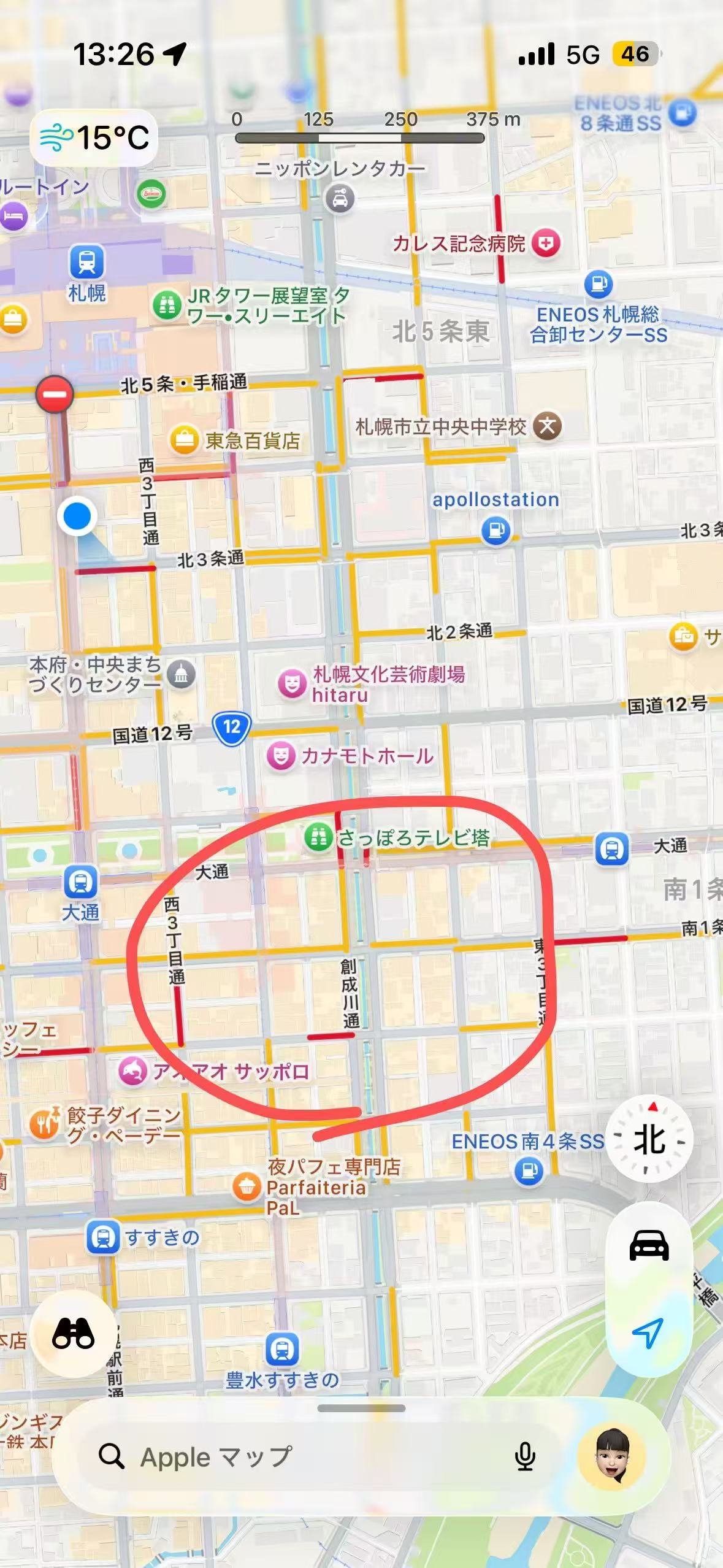Tap the microphone for voice search
This screenshot has height=1568, width=723.
point(525,1456)
